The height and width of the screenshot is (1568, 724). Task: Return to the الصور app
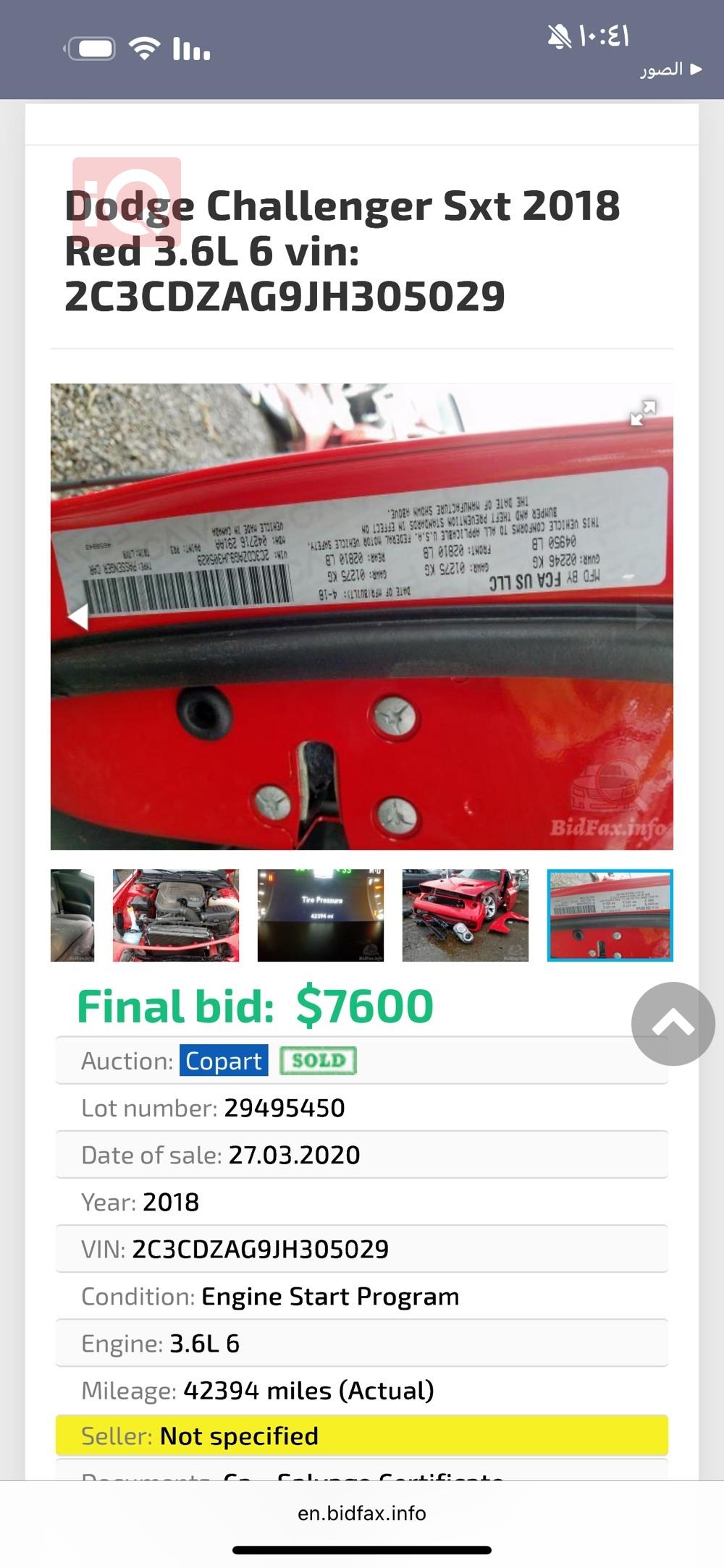tap(670, 69)
